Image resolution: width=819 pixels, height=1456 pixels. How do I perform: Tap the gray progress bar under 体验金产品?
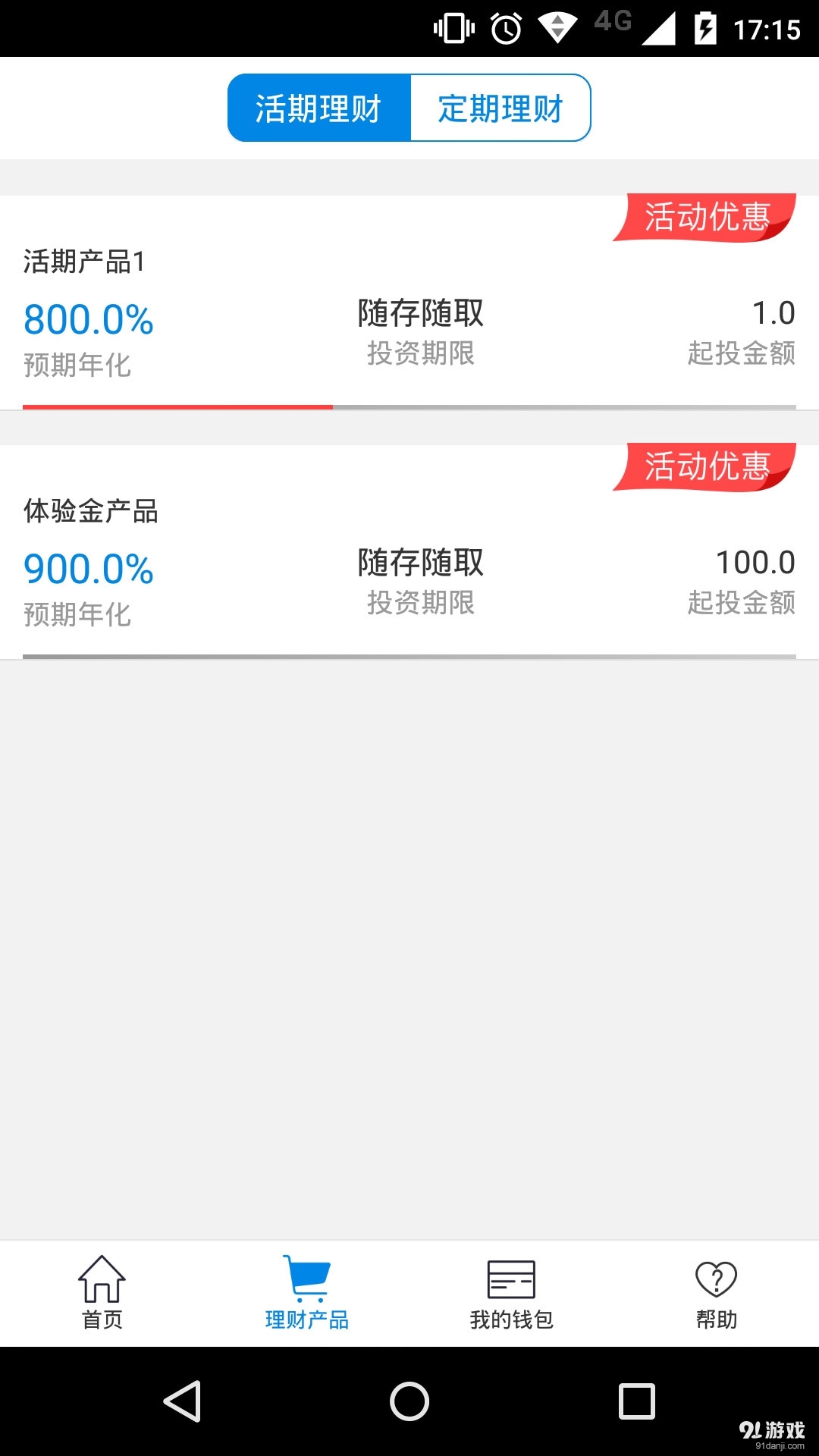(409, 654)
